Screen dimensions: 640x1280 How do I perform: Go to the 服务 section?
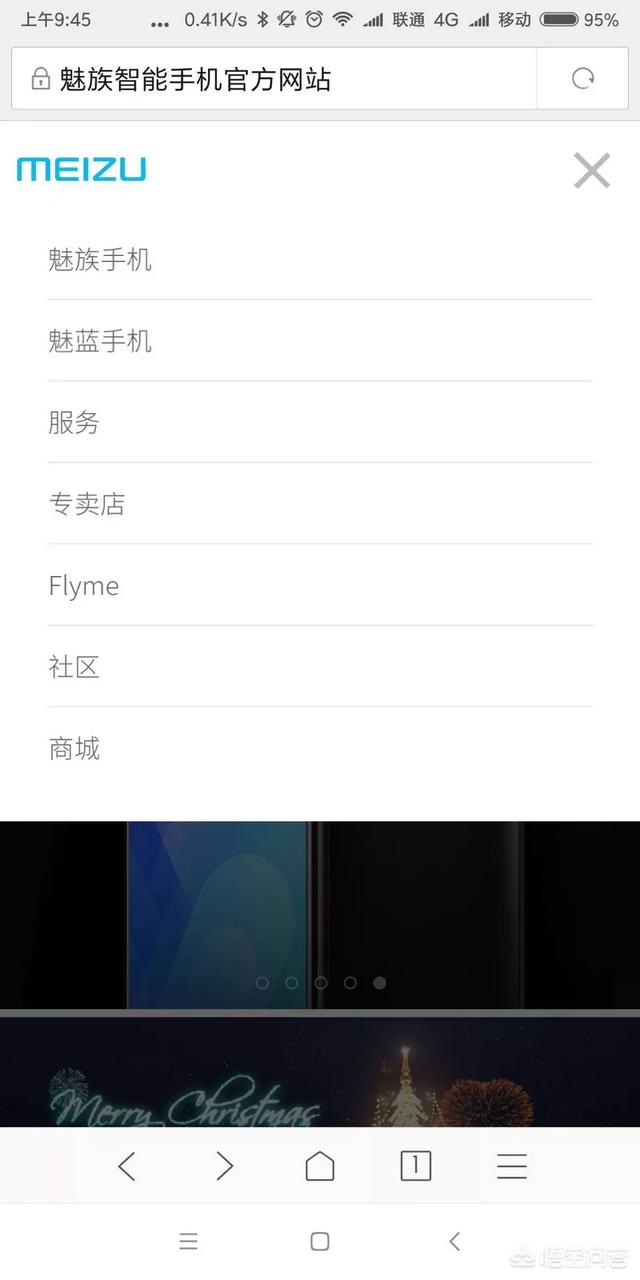74,422
